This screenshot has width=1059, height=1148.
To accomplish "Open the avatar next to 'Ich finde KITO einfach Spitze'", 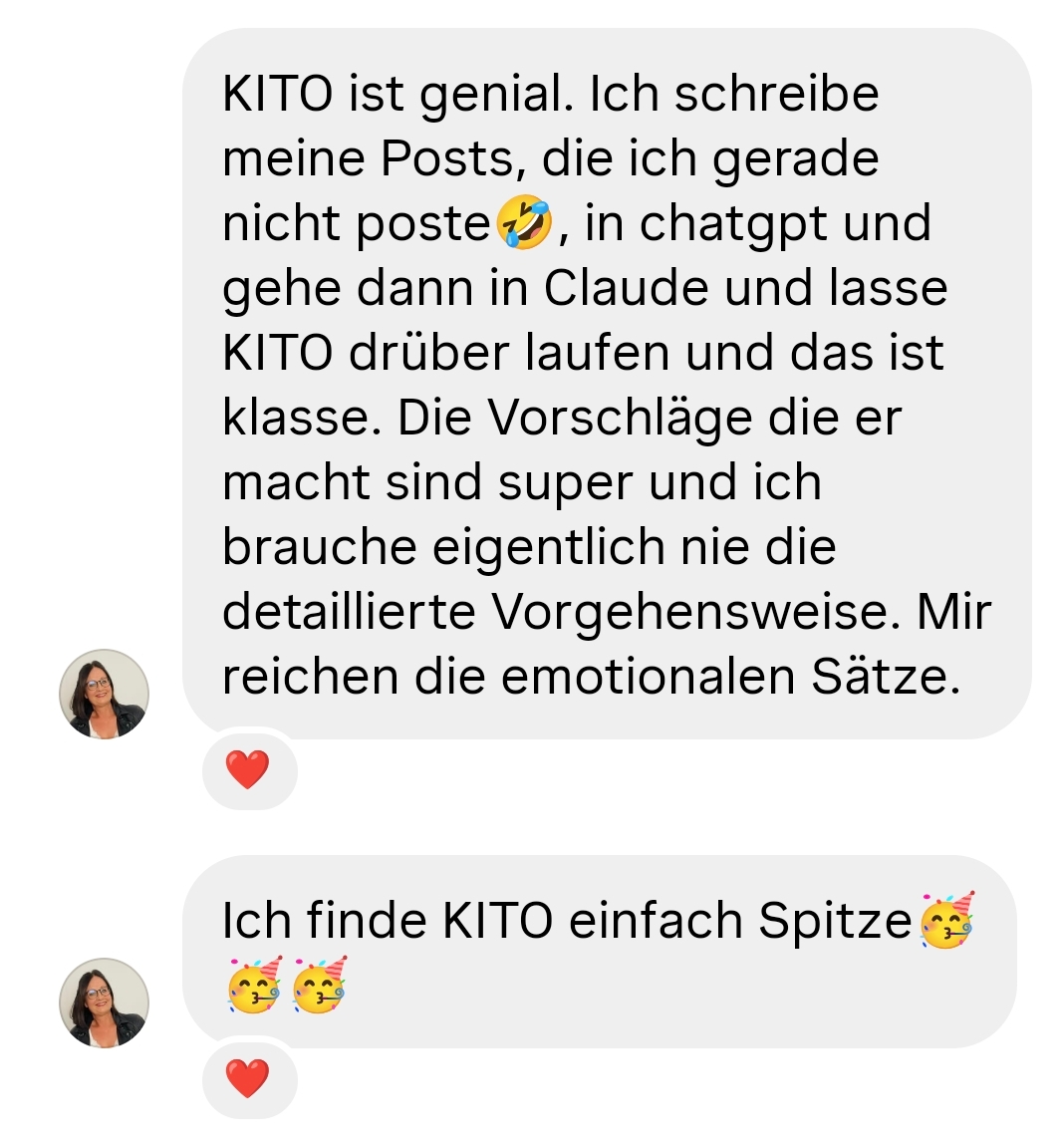I will click(x=104, y=1003).
